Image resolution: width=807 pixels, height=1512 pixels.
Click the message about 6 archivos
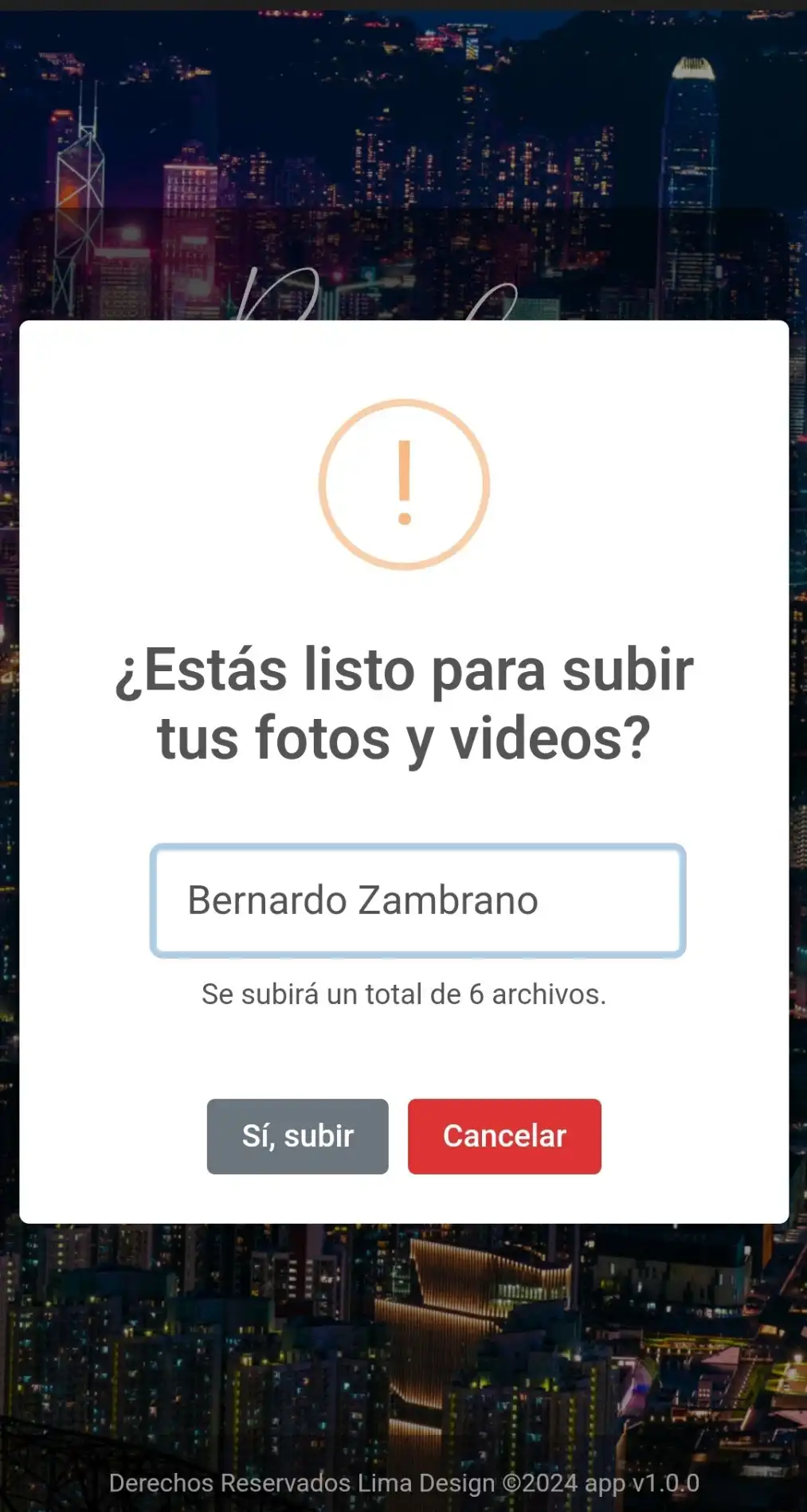pyautogui.click(x=403, y=992)
